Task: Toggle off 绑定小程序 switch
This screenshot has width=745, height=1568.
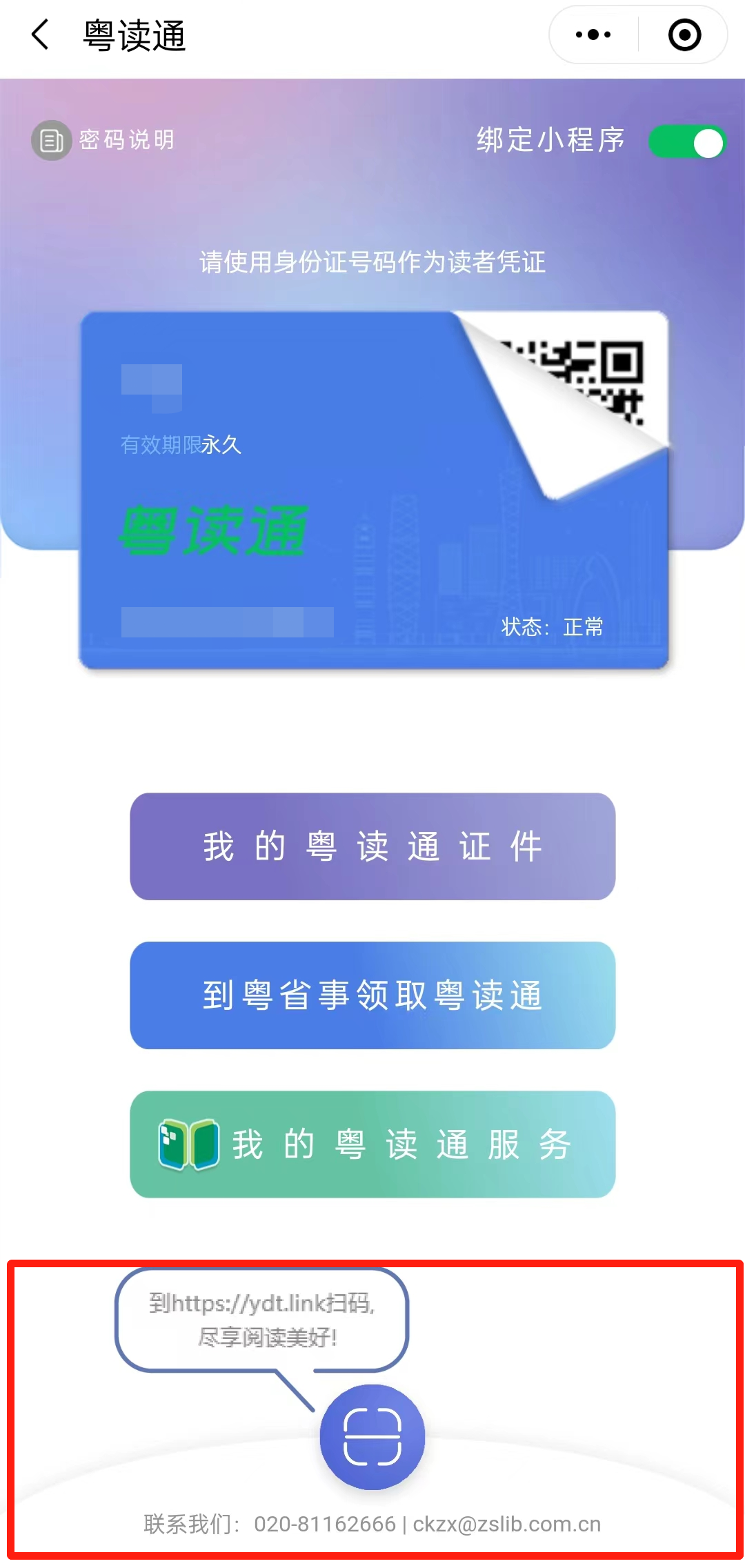Action: click(x=687, y=143)
